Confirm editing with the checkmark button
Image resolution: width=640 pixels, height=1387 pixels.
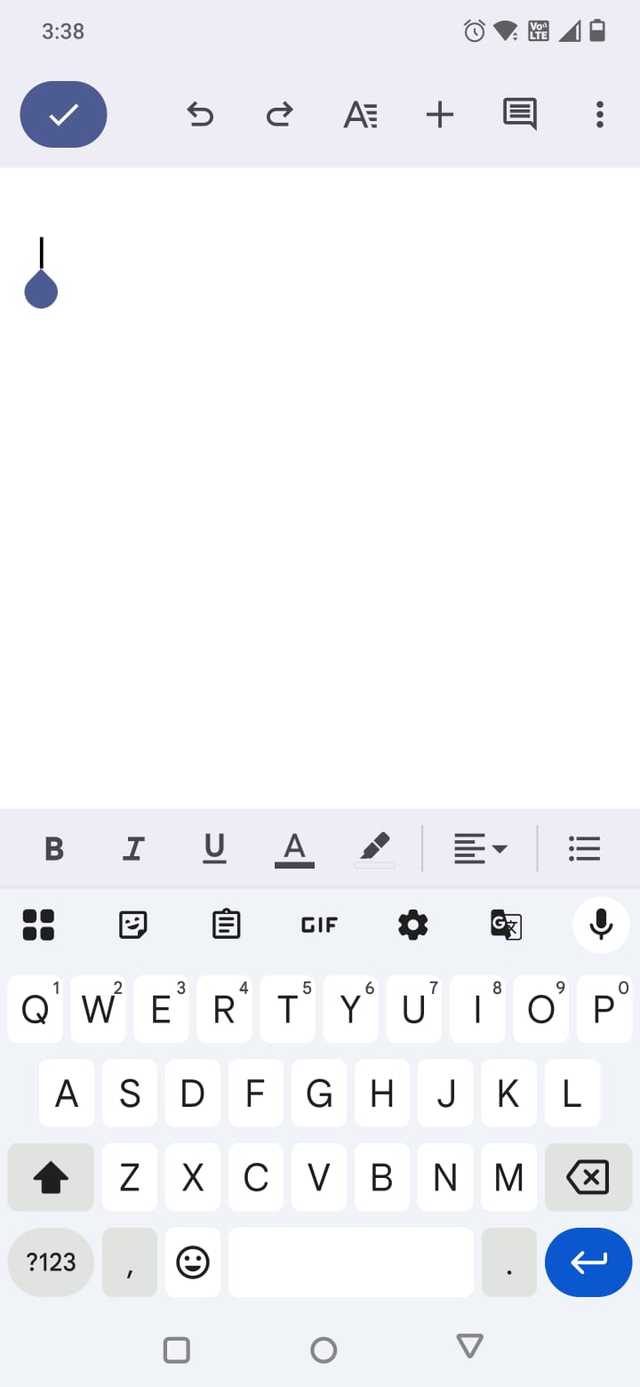(63, 115)
